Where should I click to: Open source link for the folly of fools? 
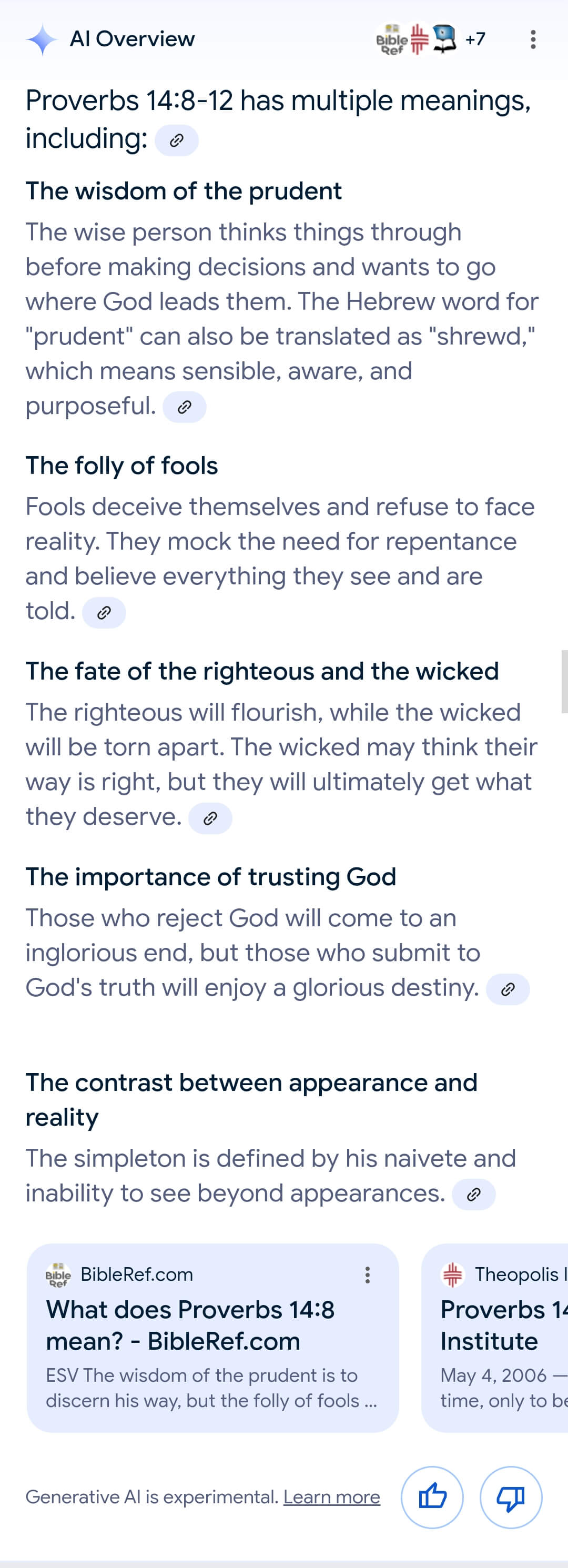104,612
